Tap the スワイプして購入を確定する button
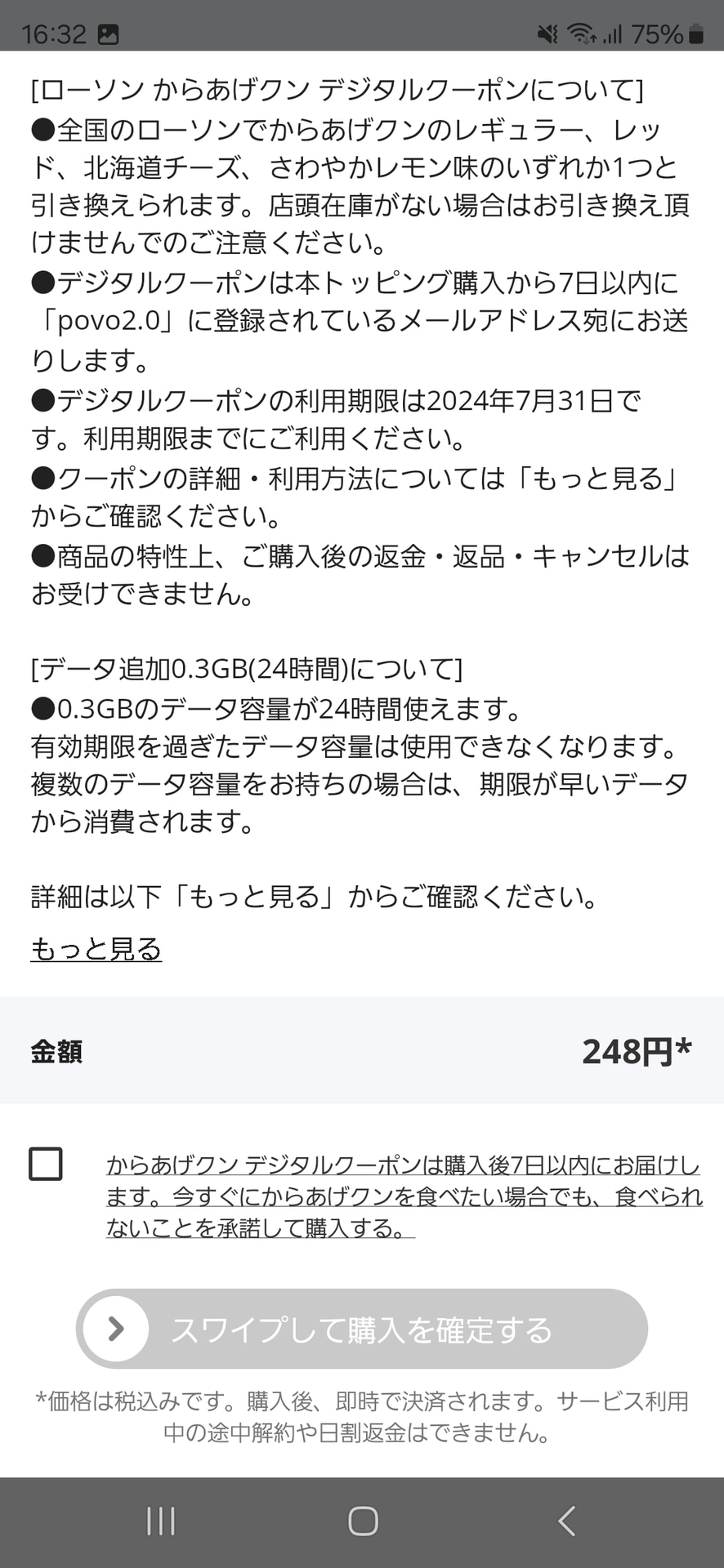 (362, 1329)
